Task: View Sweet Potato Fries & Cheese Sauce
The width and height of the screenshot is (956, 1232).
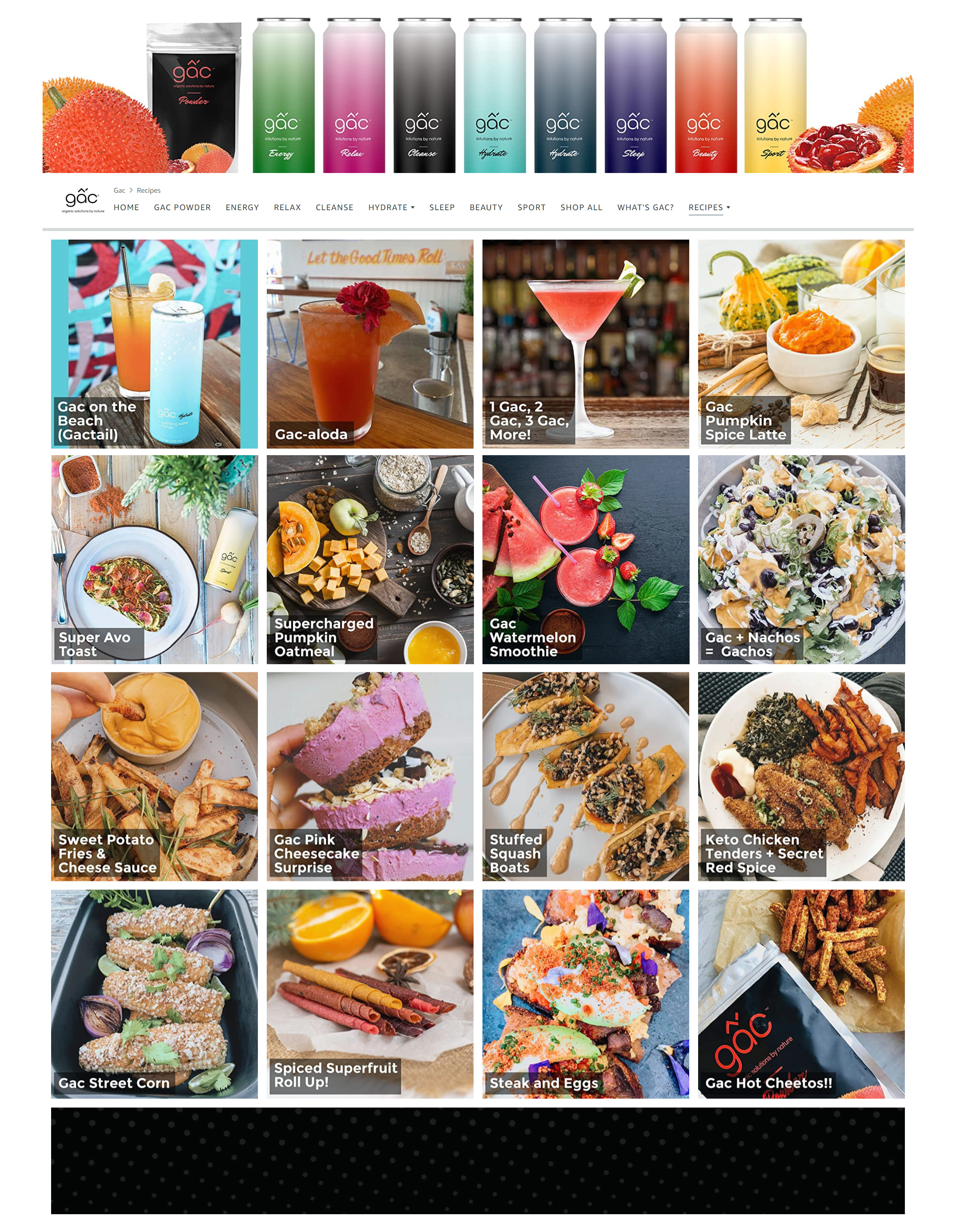Action: 154,776
